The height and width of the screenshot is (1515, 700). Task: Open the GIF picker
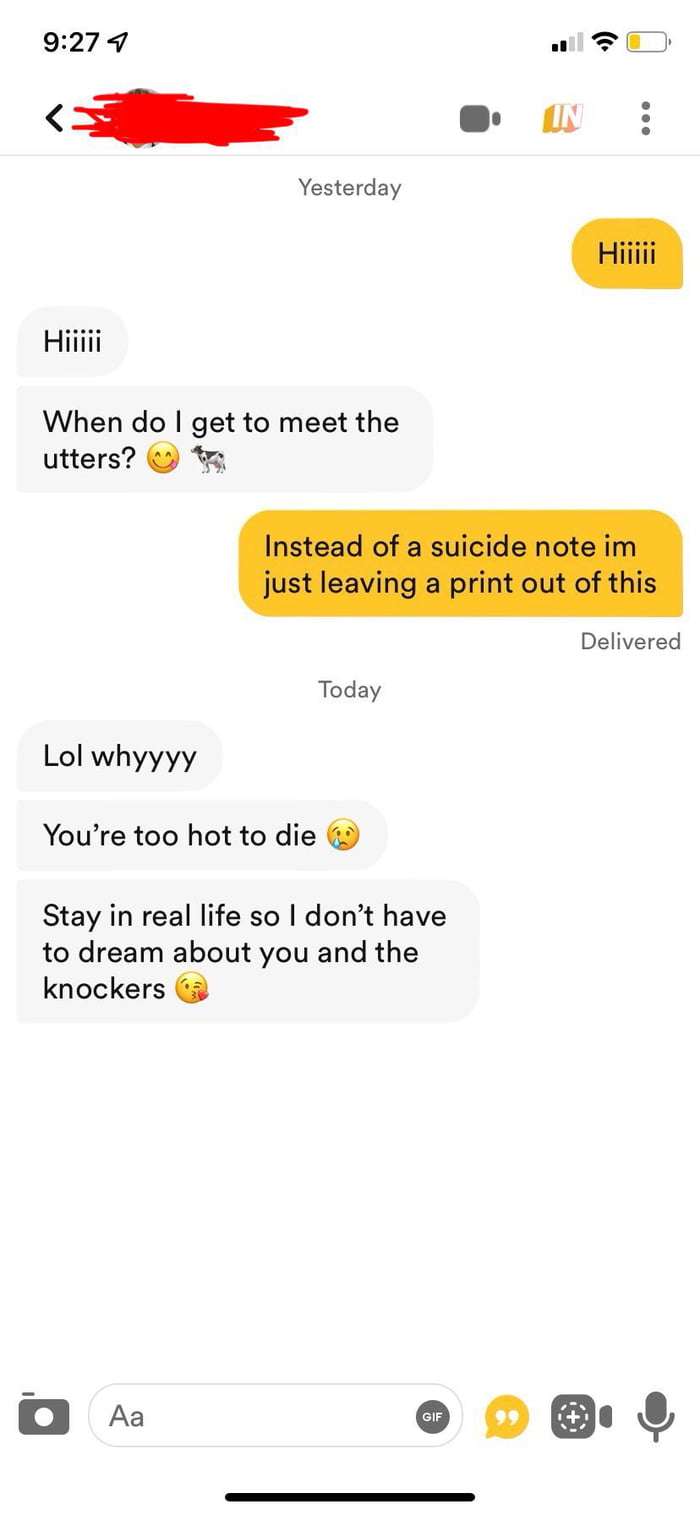tap(432, 1417)
